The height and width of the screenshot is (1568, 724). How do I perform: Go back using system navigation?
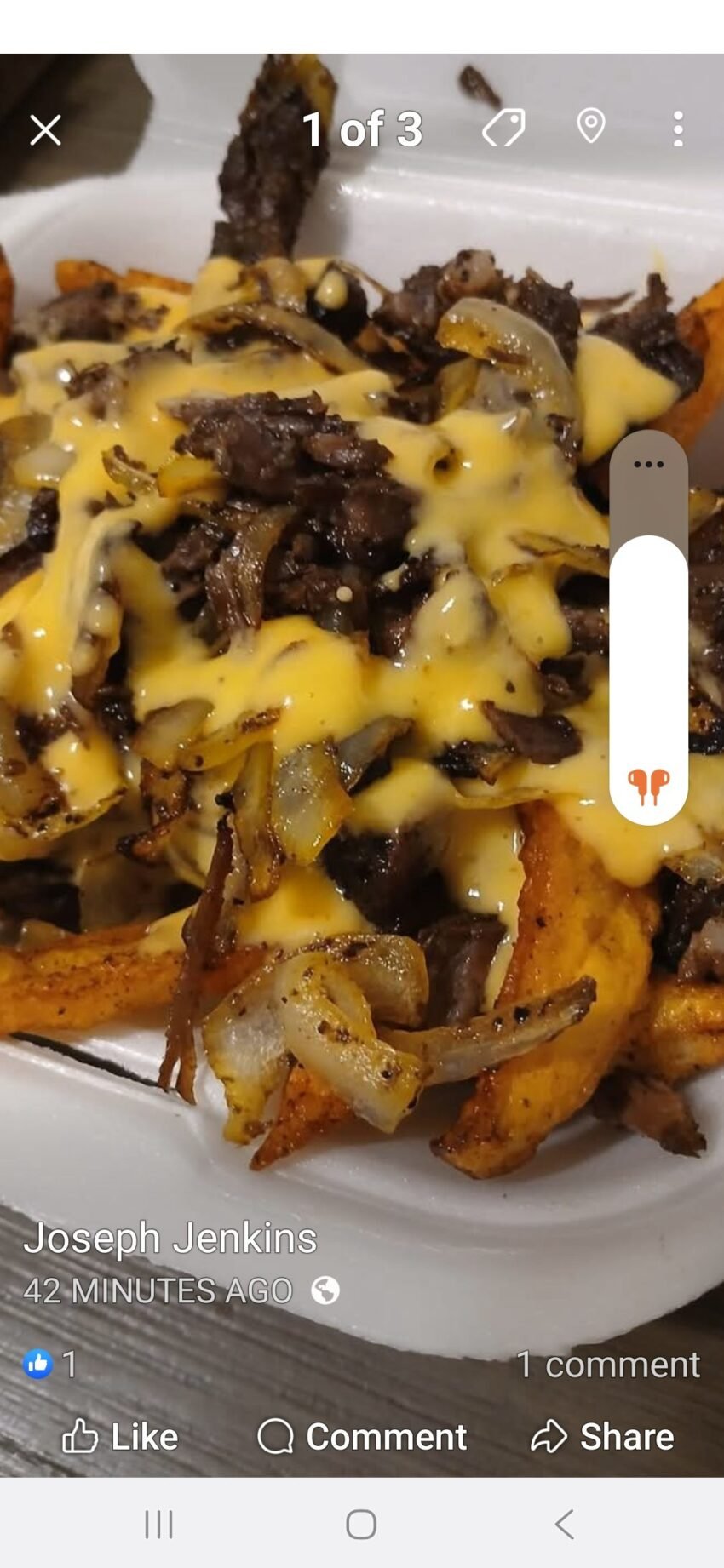[564, 1524]
